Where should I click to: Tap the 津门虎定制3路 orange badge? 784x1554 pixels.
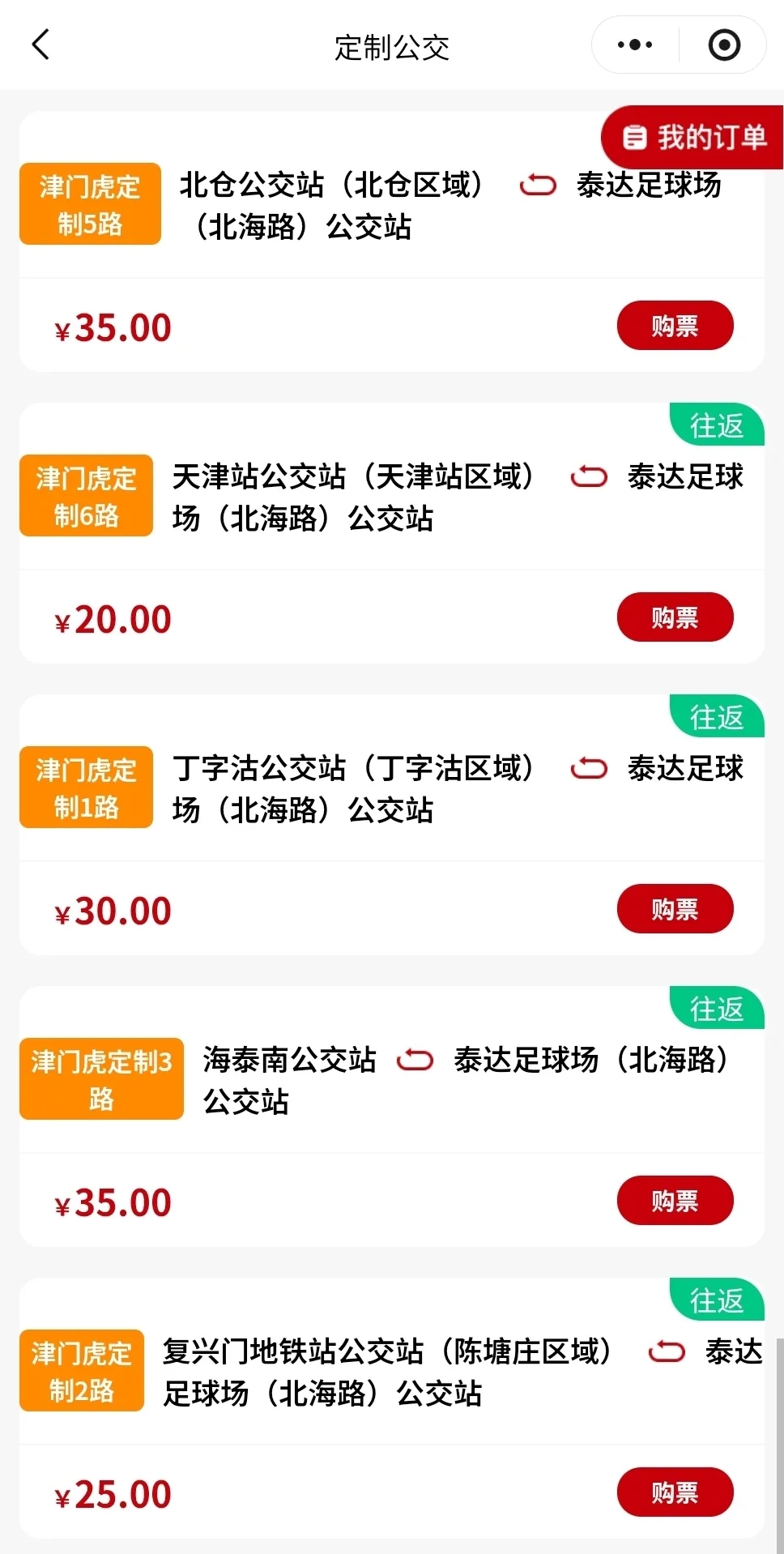click(100, 1078)
